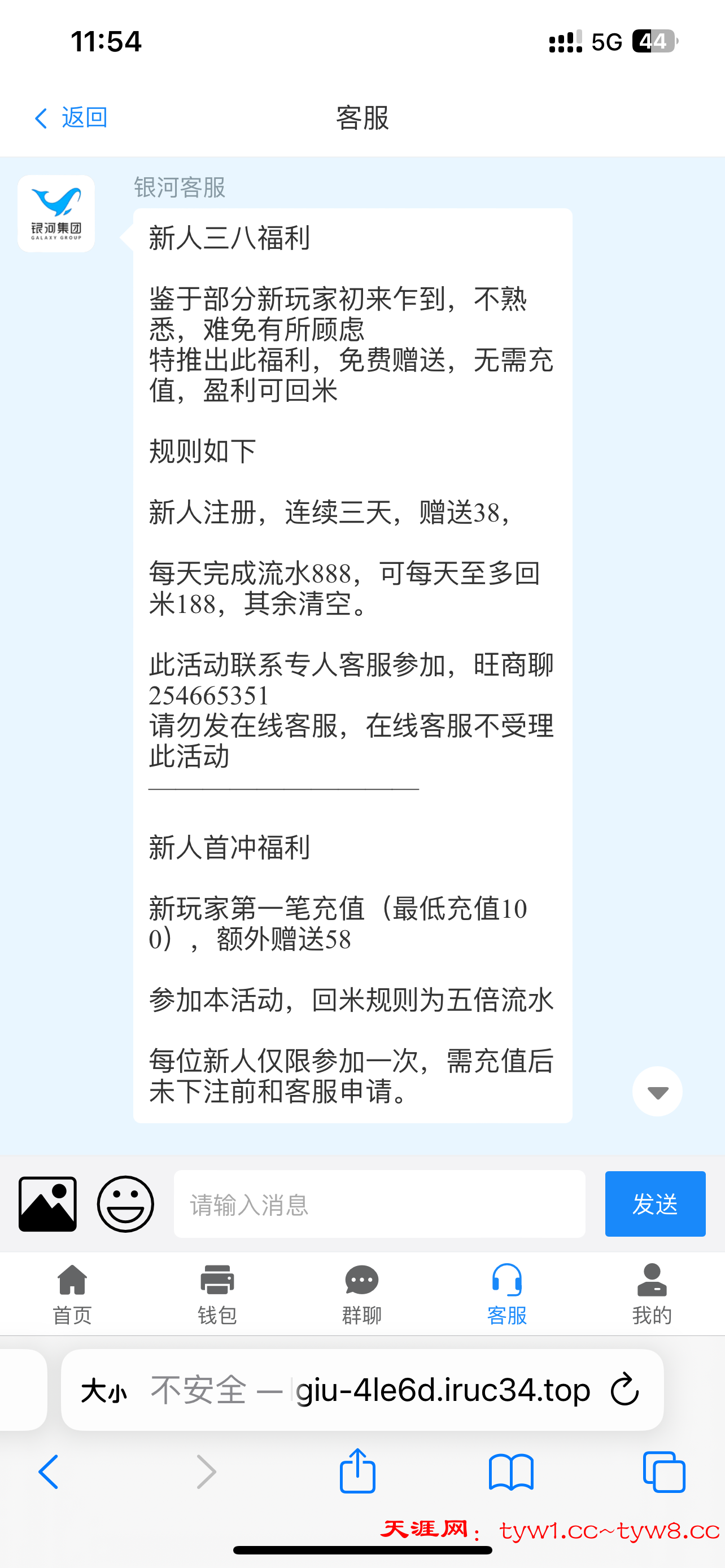Open the 我的 profile tab
This screenshot has width=725, height=1568.
pyautogui.click(x=652, y=1294)
